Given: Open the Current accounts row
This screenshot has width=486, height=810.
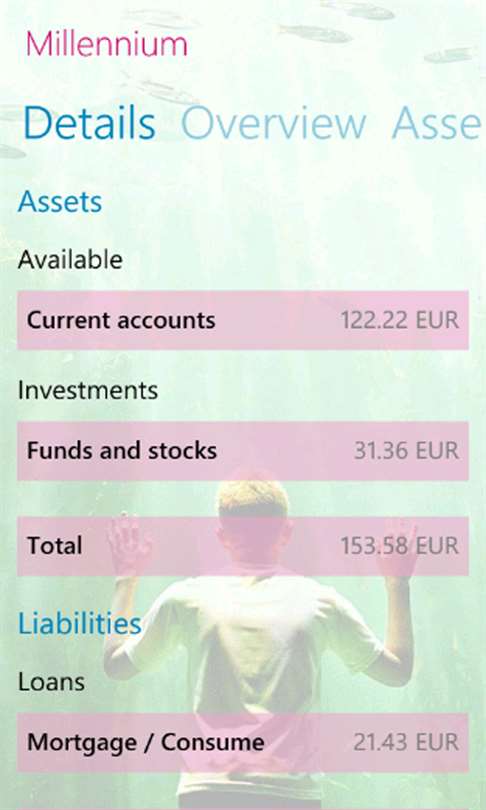Looking at the screenshot, I should (243, 320).
